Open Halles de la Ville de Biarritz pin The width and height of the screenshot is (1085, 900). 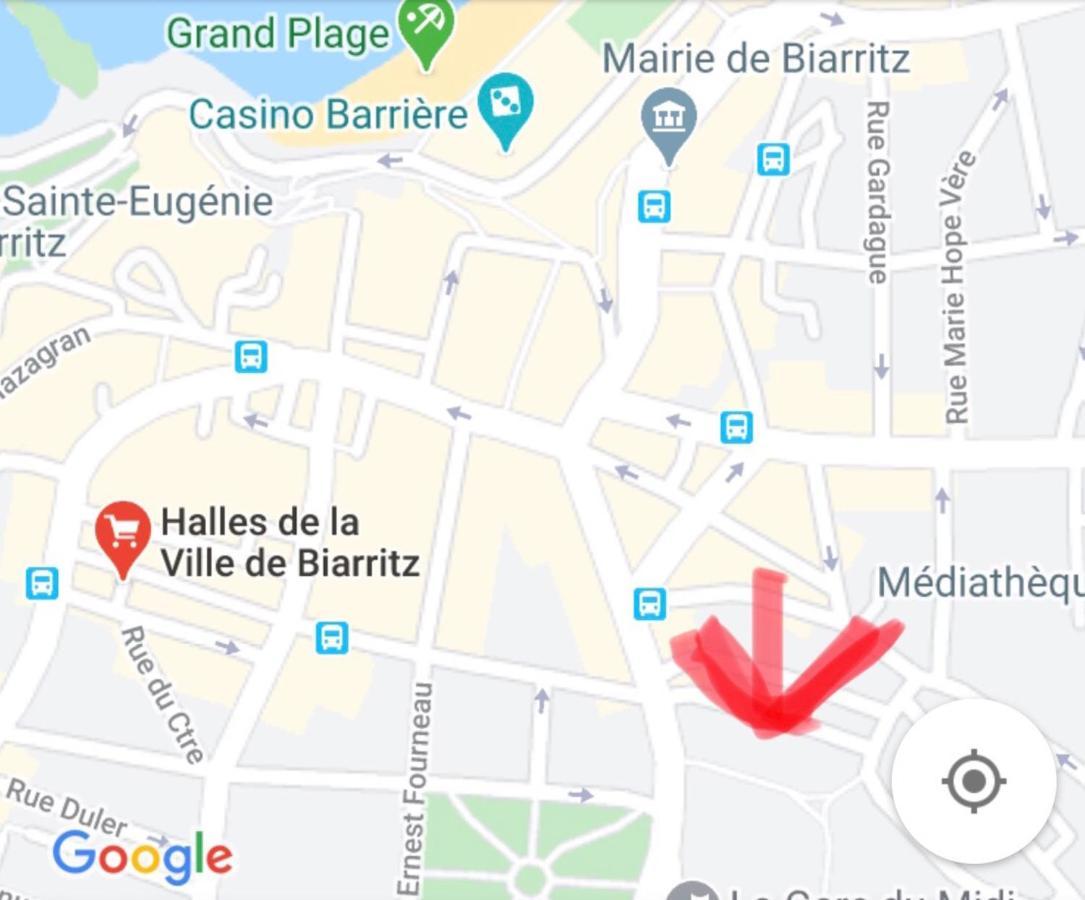(x=123, y=533)
